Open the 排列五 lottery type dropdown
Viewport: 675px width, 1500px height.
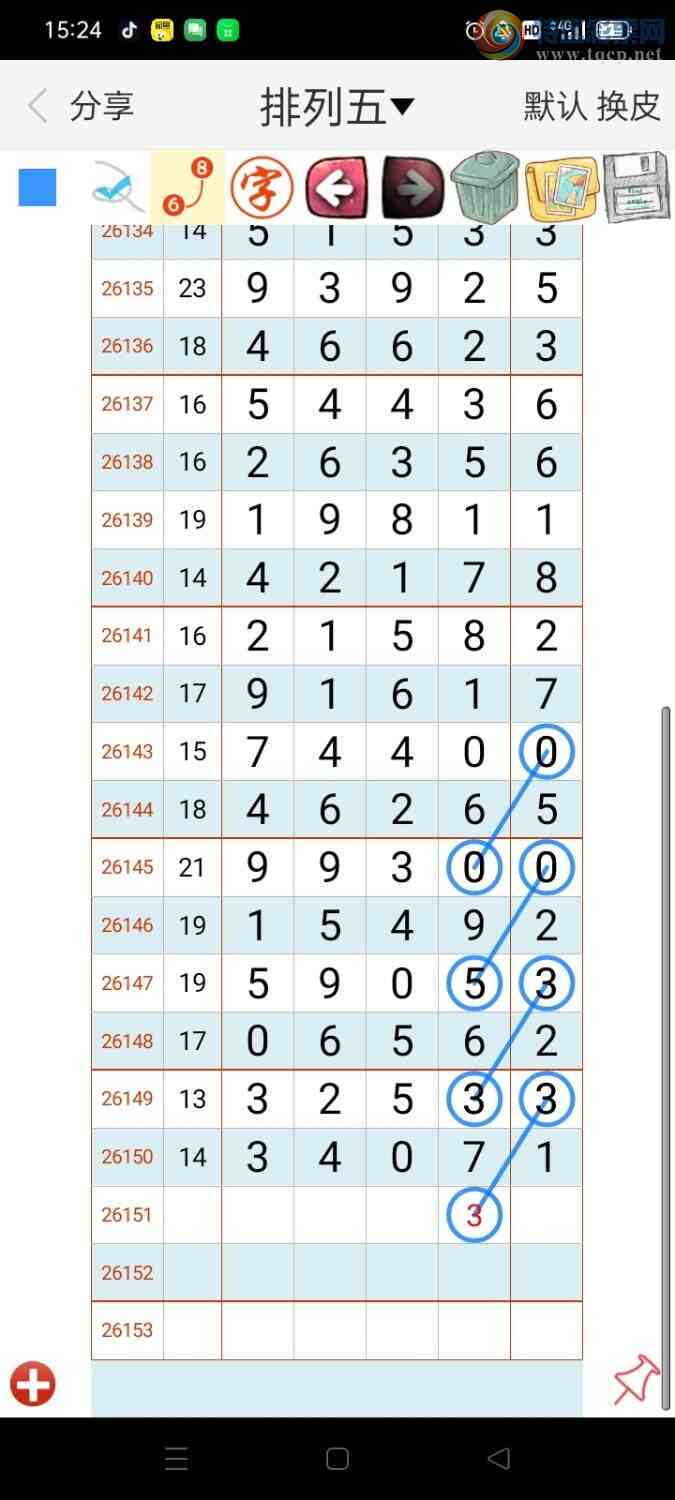click(337, 107)
